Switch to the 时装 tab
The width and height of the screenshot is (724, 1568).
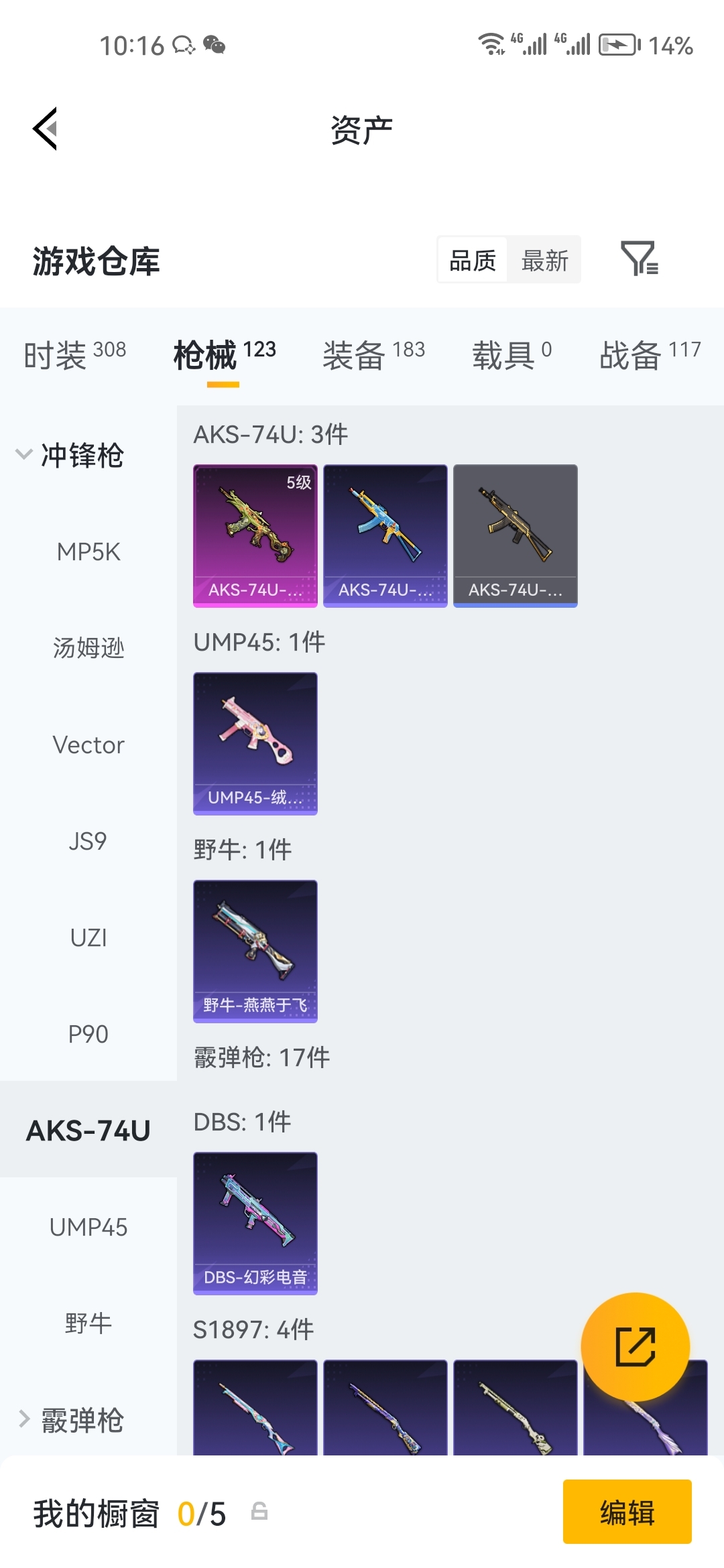[x=74, y=354]
